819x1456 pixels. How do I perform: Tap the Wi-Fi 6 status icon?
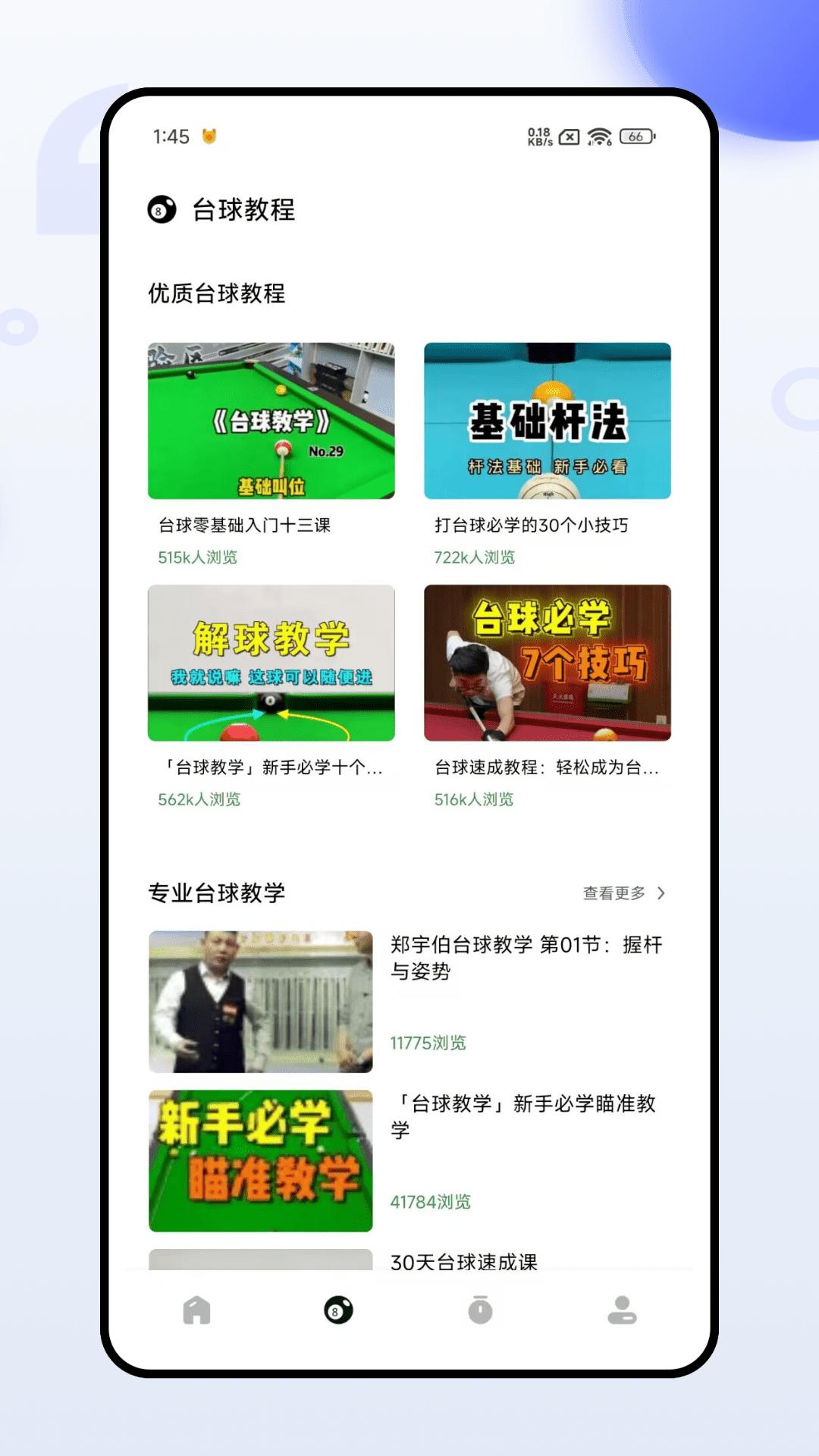pyautogui.click(x=599, y=136)
